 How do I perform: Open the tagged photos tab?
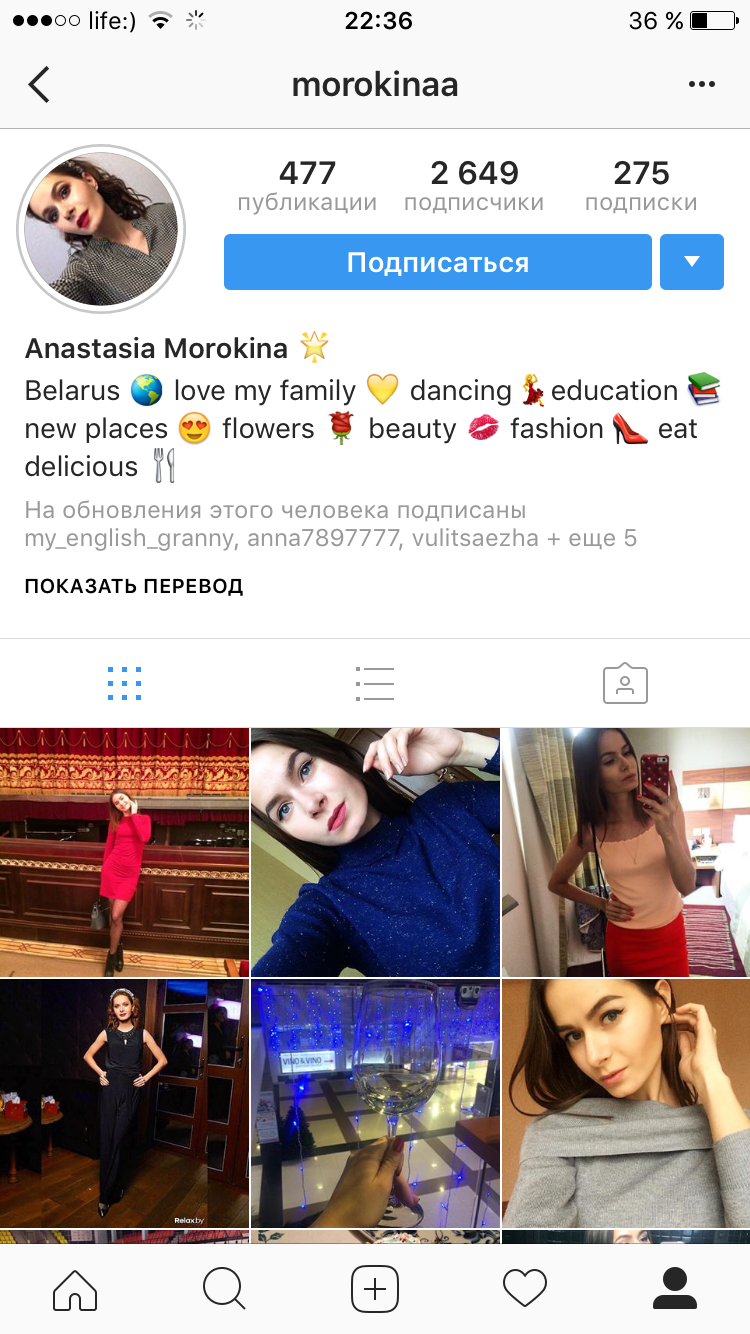tap(626, 684)
